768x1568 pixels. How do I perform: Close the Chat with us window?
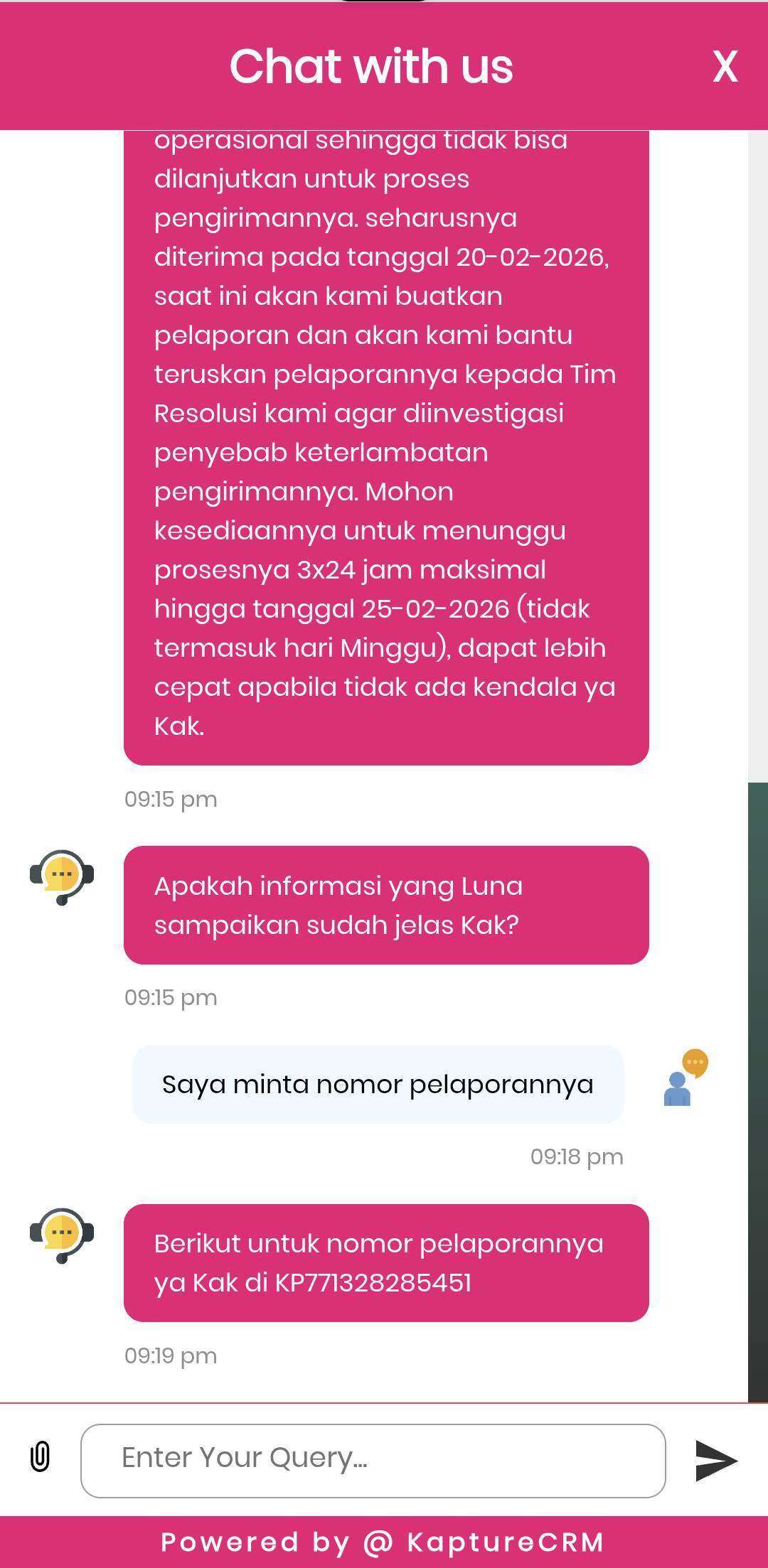tap(725, 67)
